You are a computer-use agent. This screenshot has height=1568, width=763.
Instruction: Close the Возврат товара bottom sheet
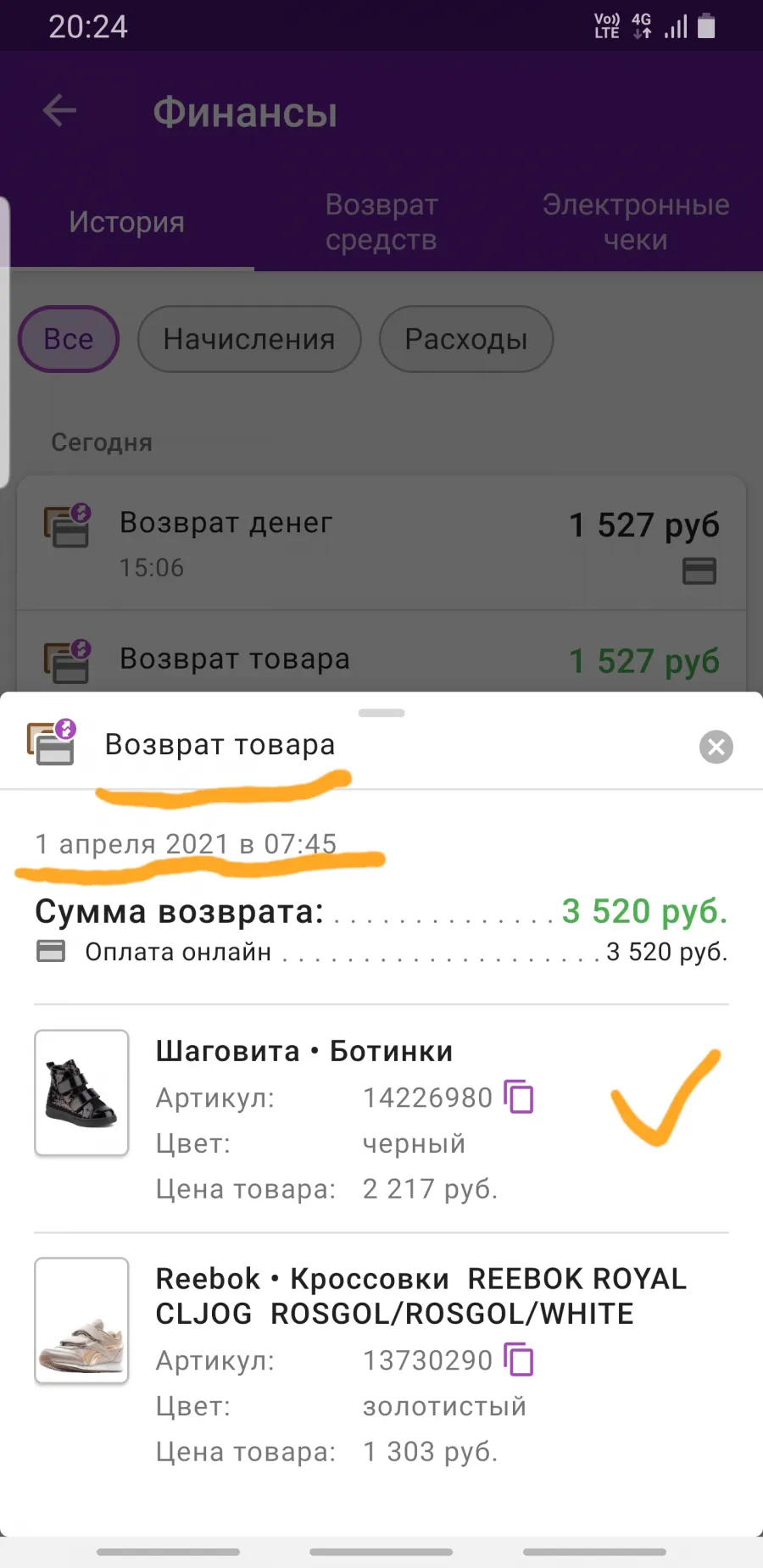pos(716,747)
